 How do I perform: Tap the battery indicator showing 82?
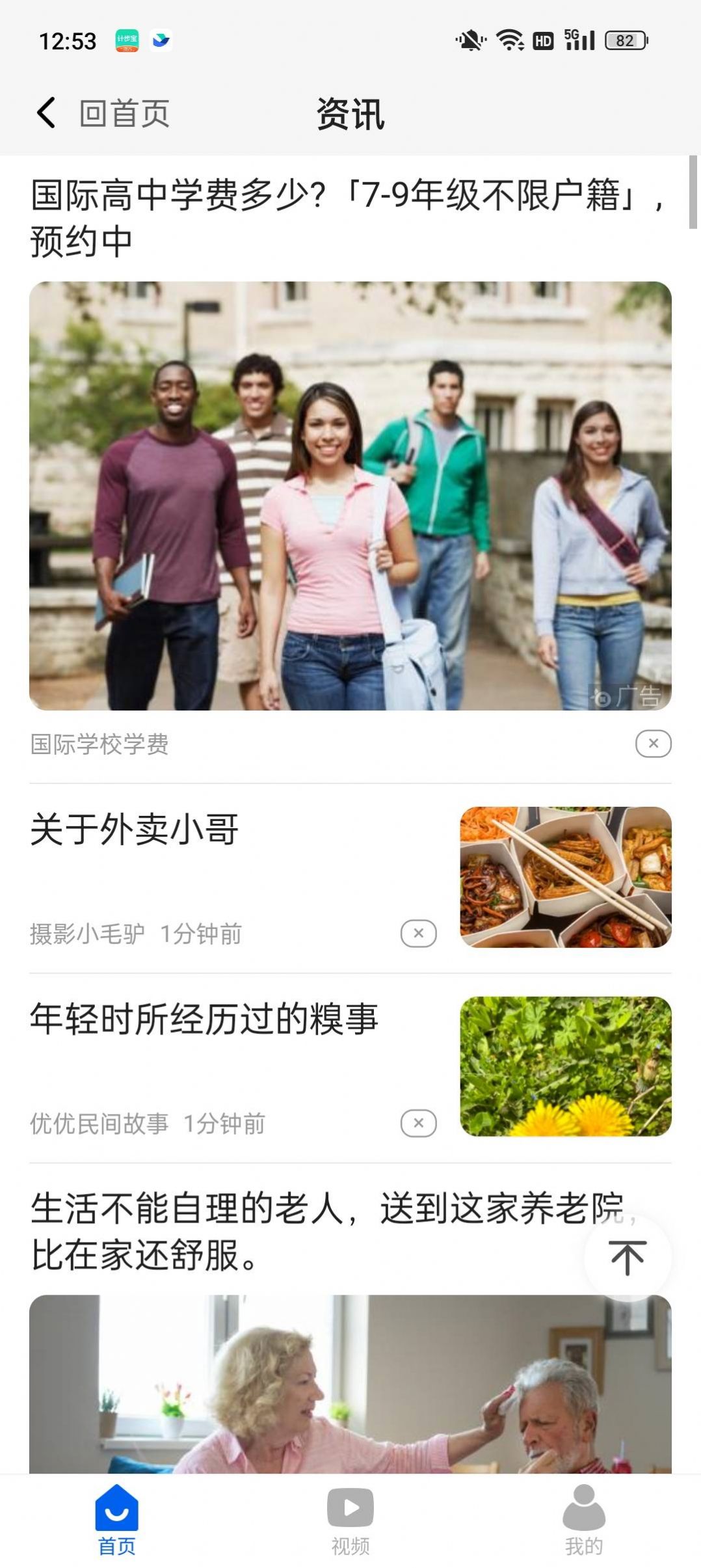626,40
